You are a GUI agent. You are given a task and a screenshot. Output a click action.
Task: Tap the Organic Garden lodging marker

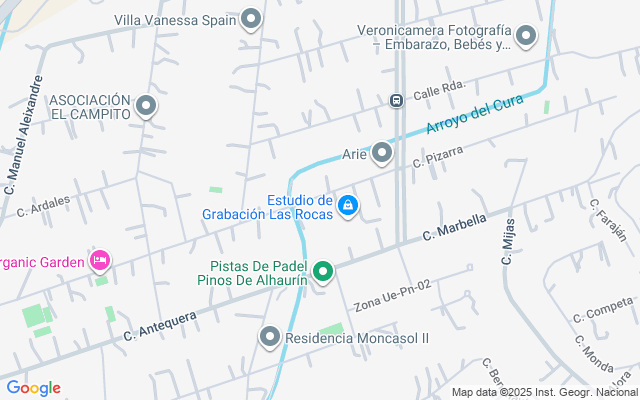tap(99, 262)
